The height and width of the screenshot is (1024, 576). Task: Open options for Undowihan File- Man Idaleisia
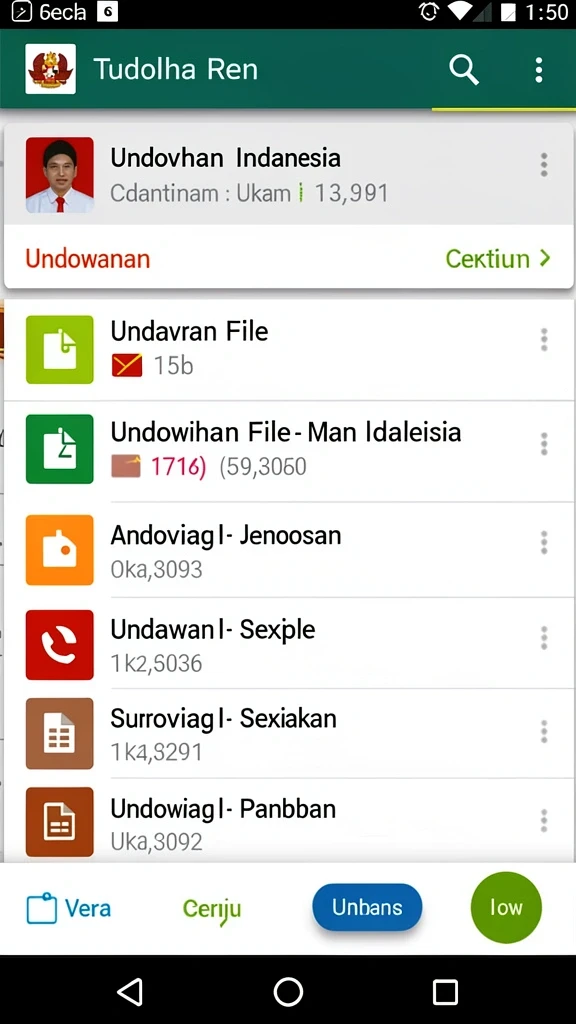point(543,443)
